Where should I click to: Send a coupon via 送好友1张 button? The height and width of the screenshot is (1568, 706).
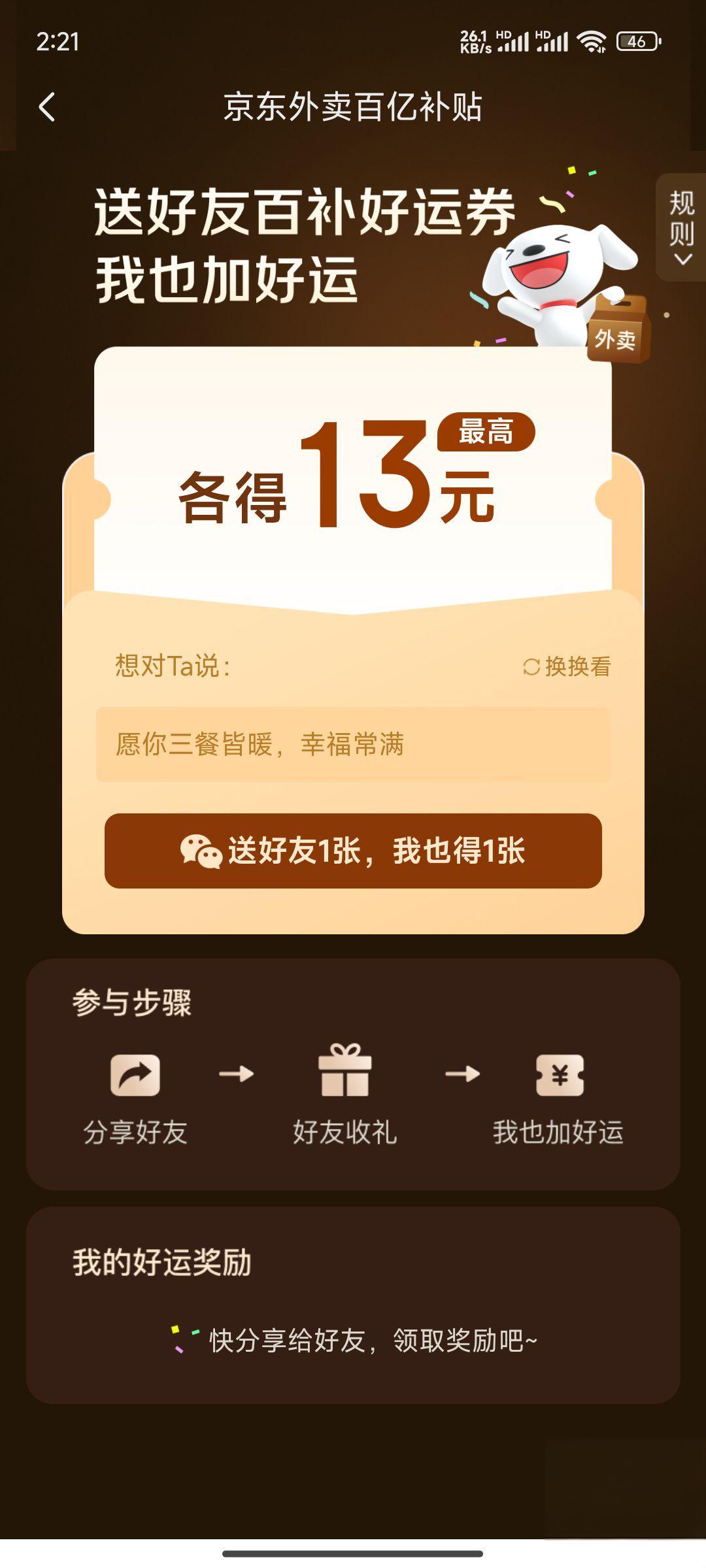coord(353,851)
